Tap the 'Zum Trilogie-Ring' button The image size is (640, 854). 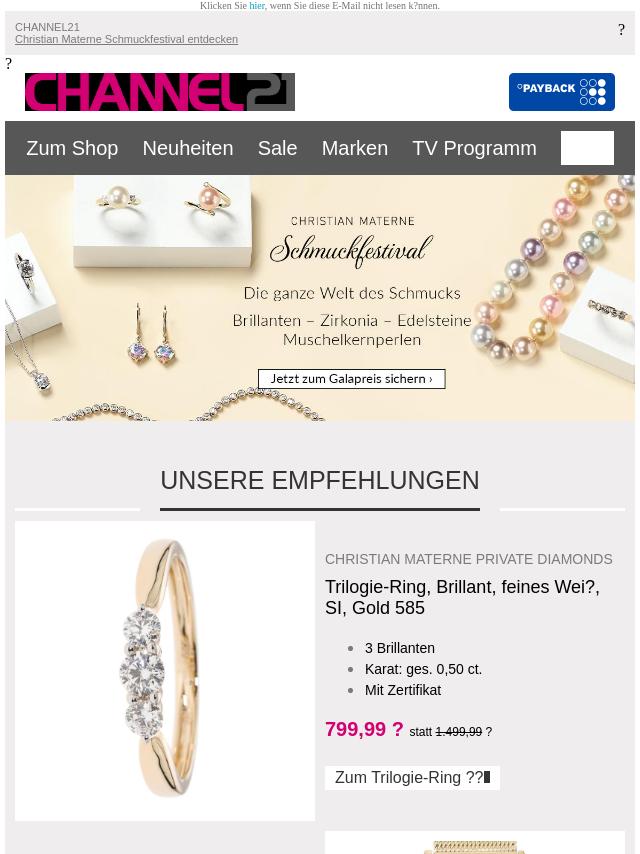coord(412,778)
